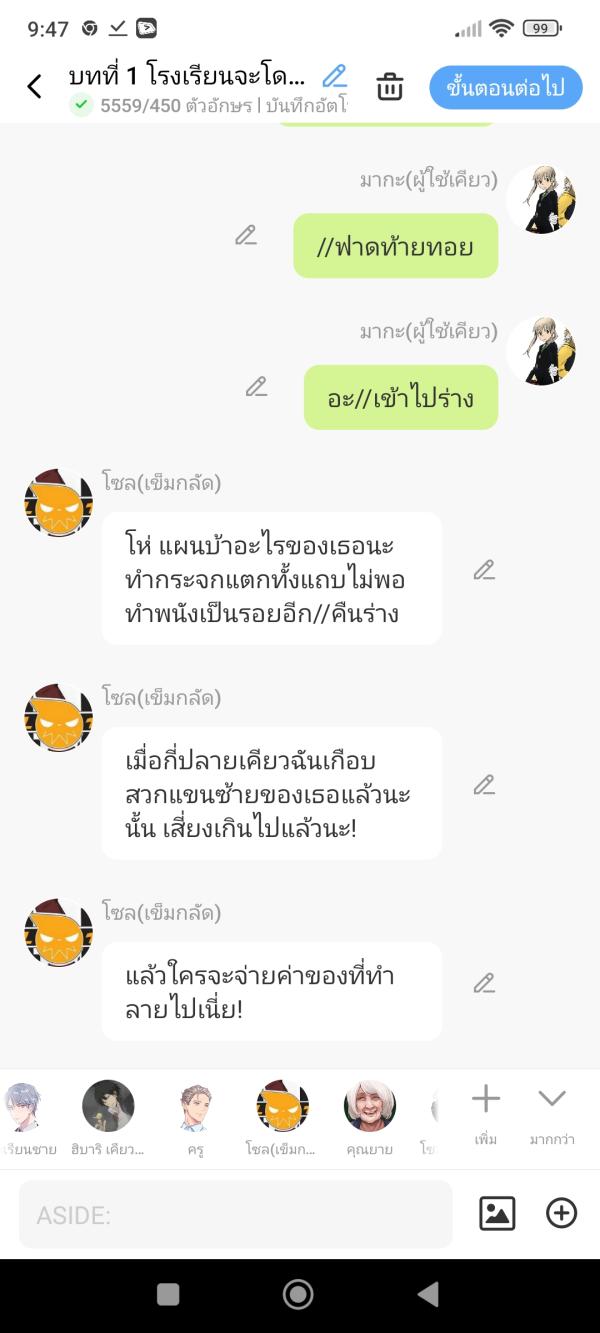The height and width of the screenshot is (1333, 600).
Task: Edit the message แล้วใครจะจ่ายค่าของ
Action: click(x=484, y=983)
